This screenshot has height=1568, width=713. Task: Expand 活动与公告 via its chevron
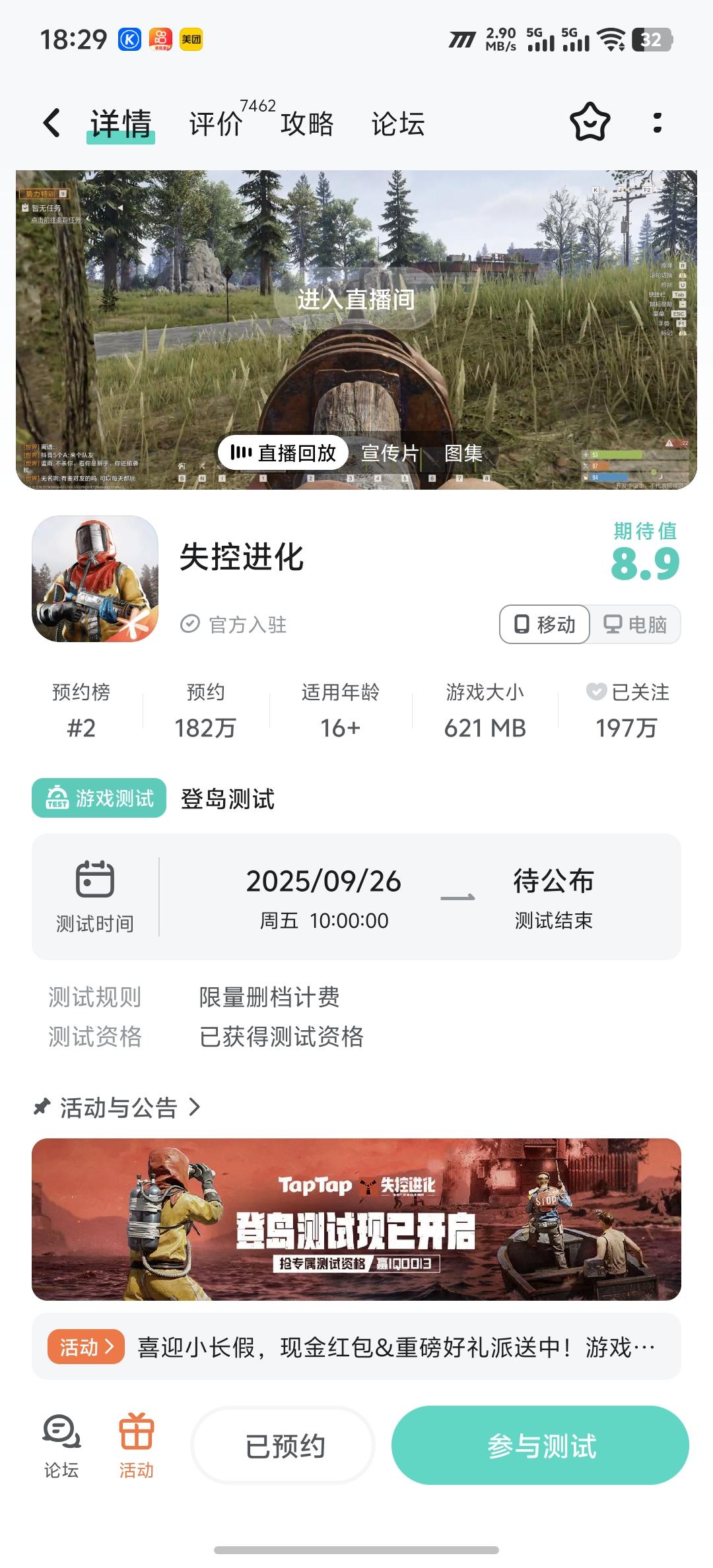tap(195, 1108)
